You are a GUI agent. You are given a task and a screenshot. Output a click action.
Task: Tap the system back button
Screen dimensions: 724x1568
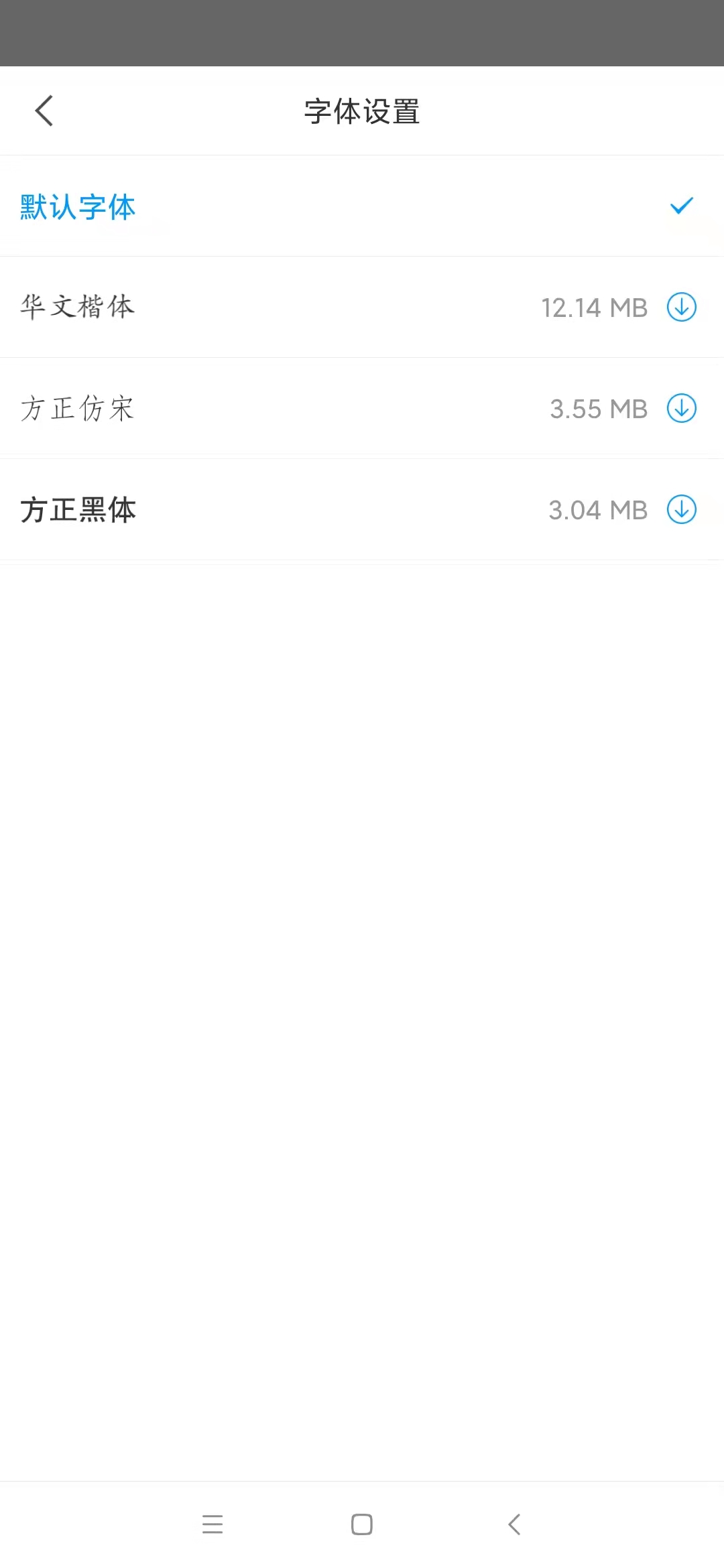tap(514, 1524)
